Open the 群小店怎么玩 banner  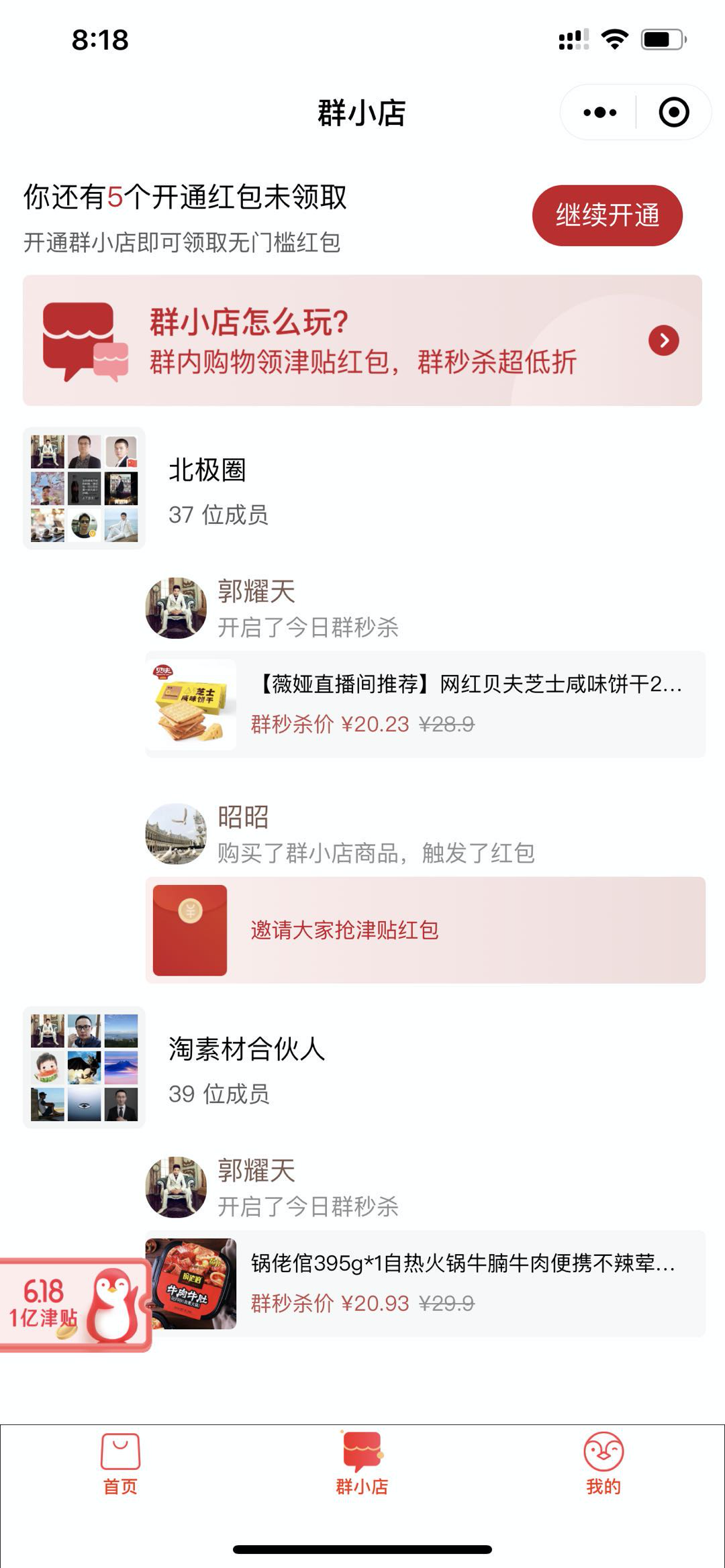(362, 340)
